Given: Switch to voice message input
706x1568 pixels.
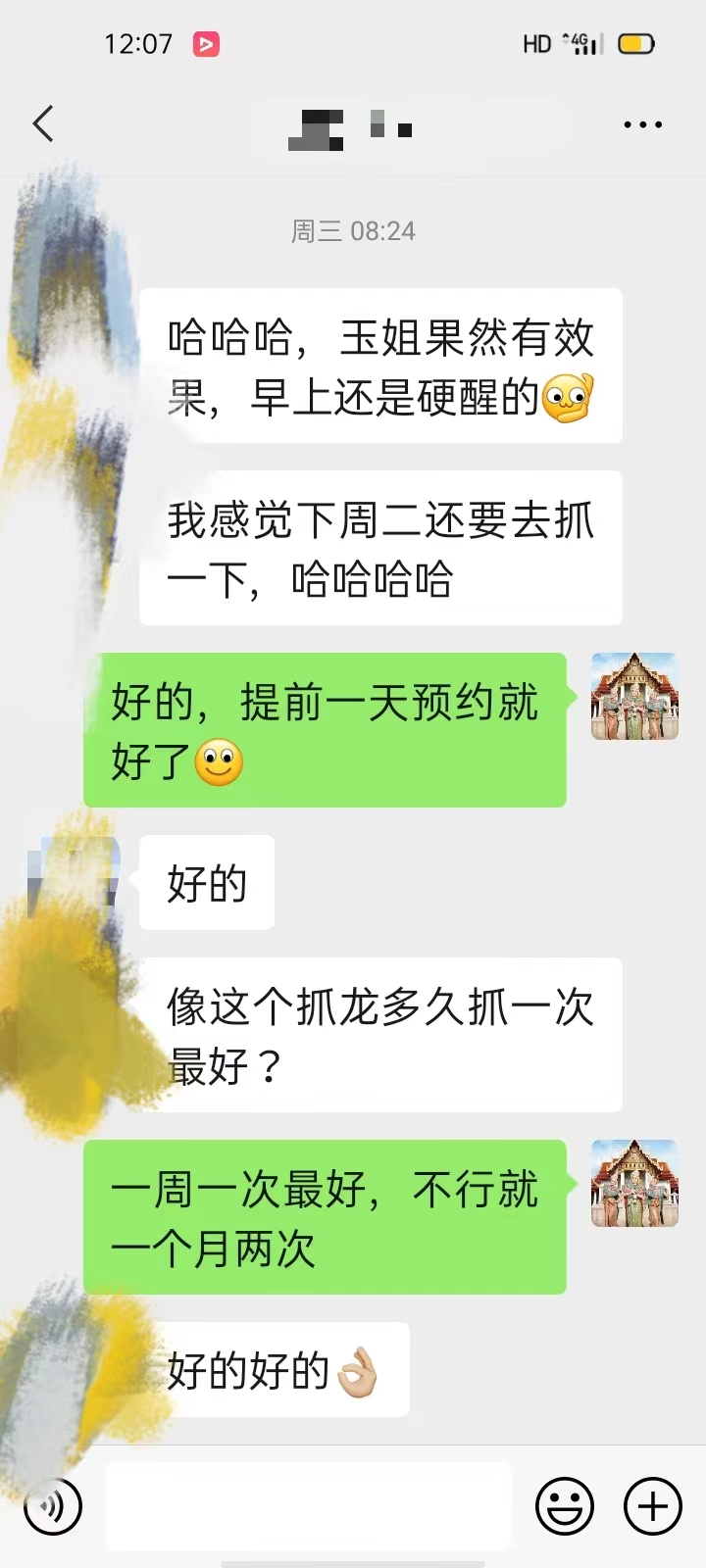Looking at the screenshot, I should coord(53,1505).
